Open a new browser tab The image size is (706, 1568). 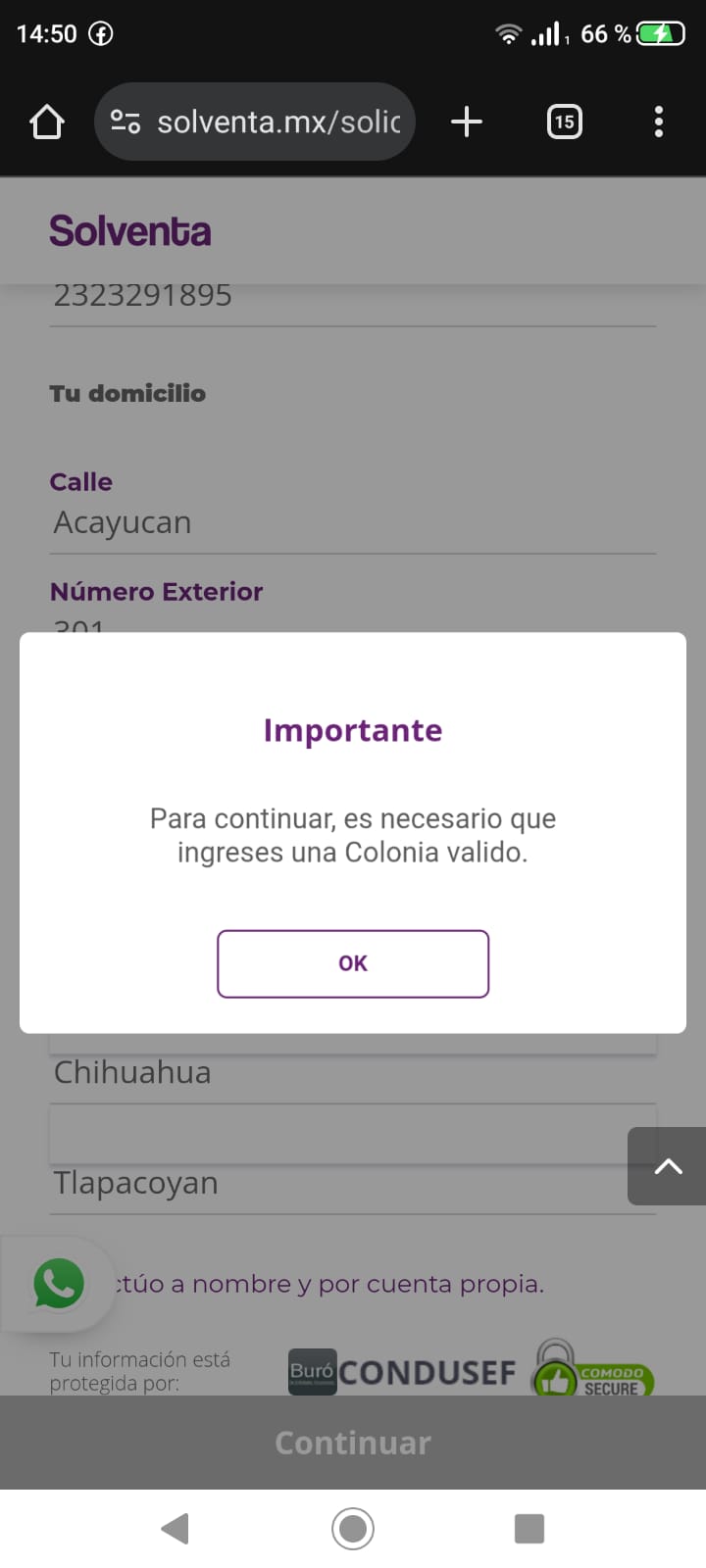[x=467, y=122]
